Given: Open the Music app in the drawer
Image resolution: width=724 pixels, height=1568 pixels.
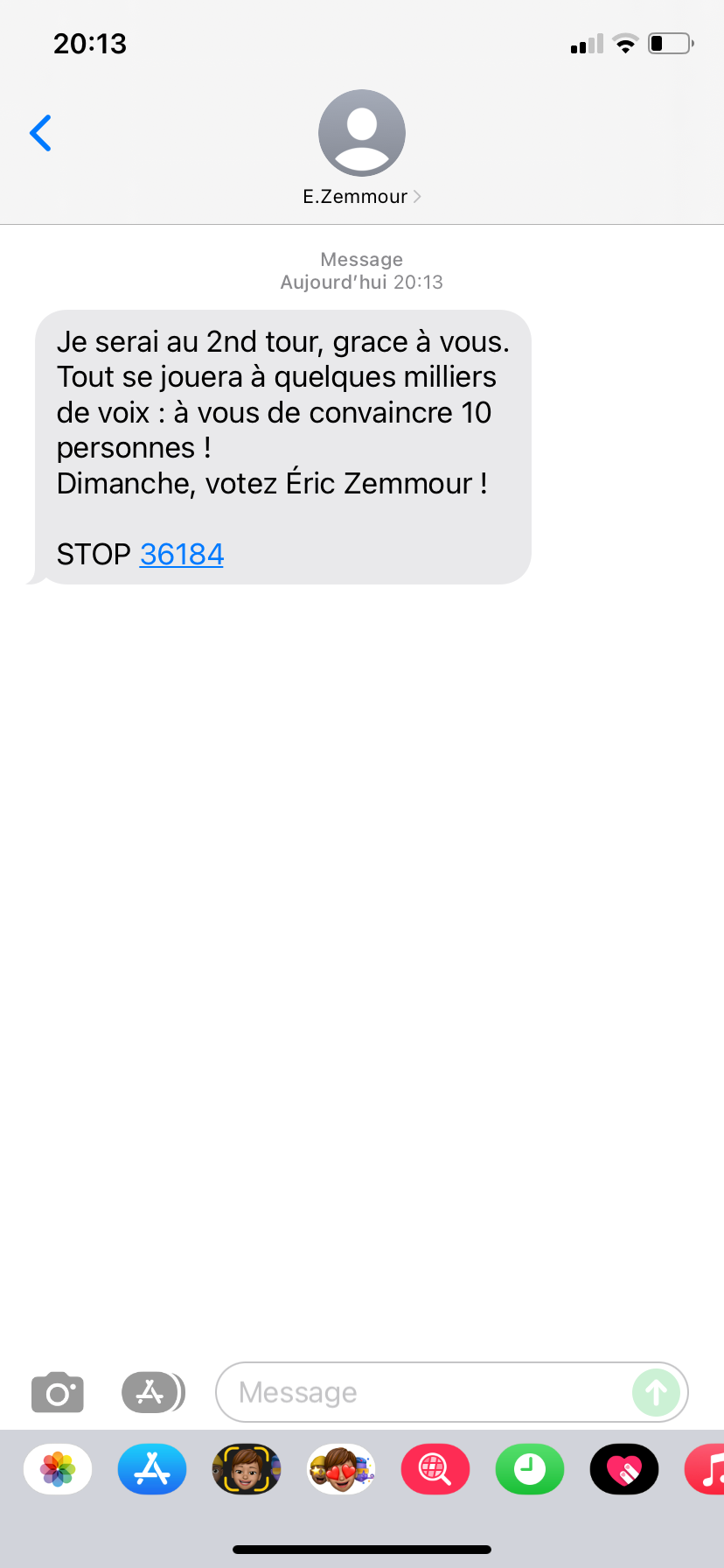Looking at the screenshot, I should [x=707, y=1469].
